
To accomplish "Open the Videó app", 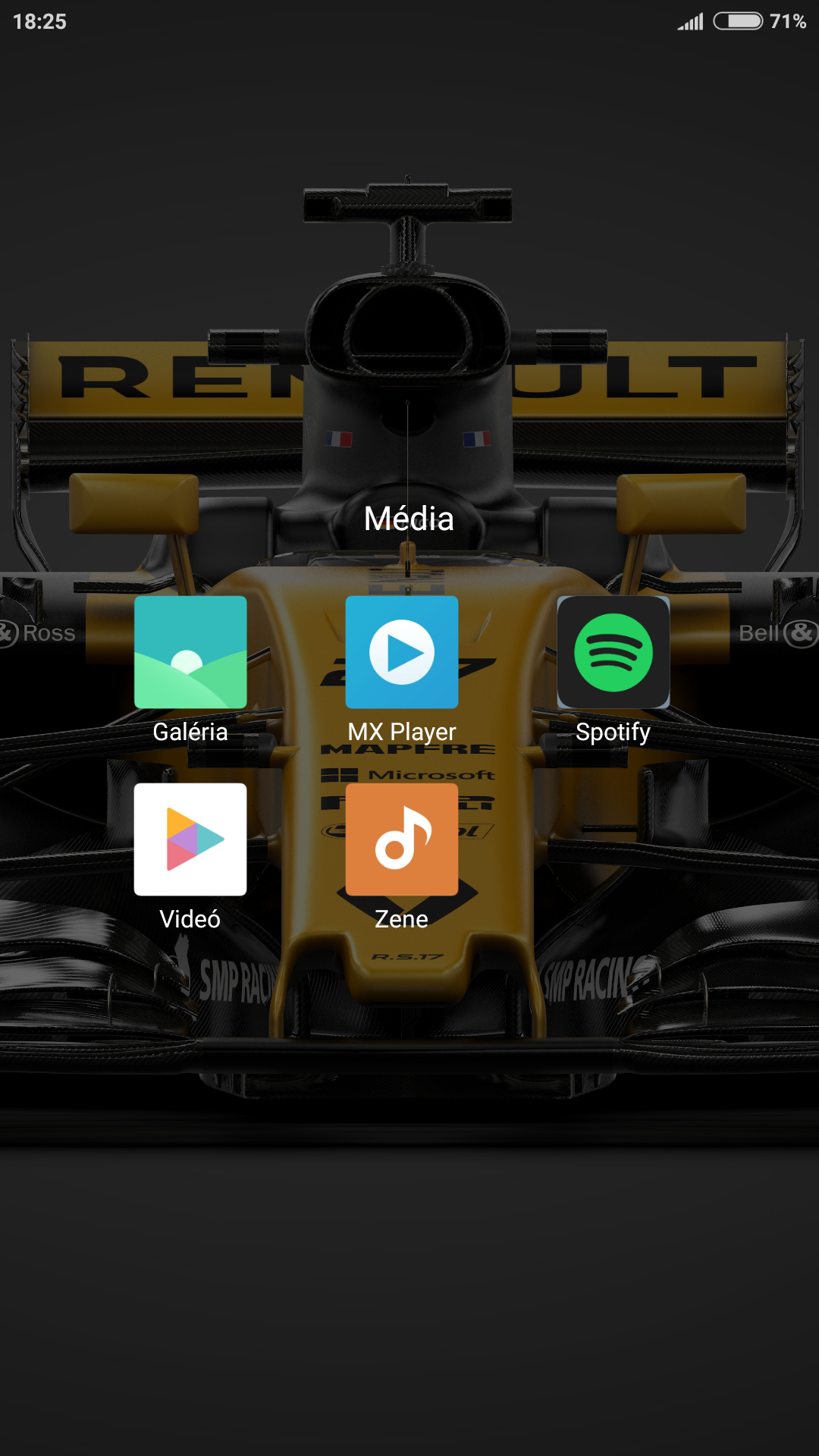I will click(x=190, y=839).
